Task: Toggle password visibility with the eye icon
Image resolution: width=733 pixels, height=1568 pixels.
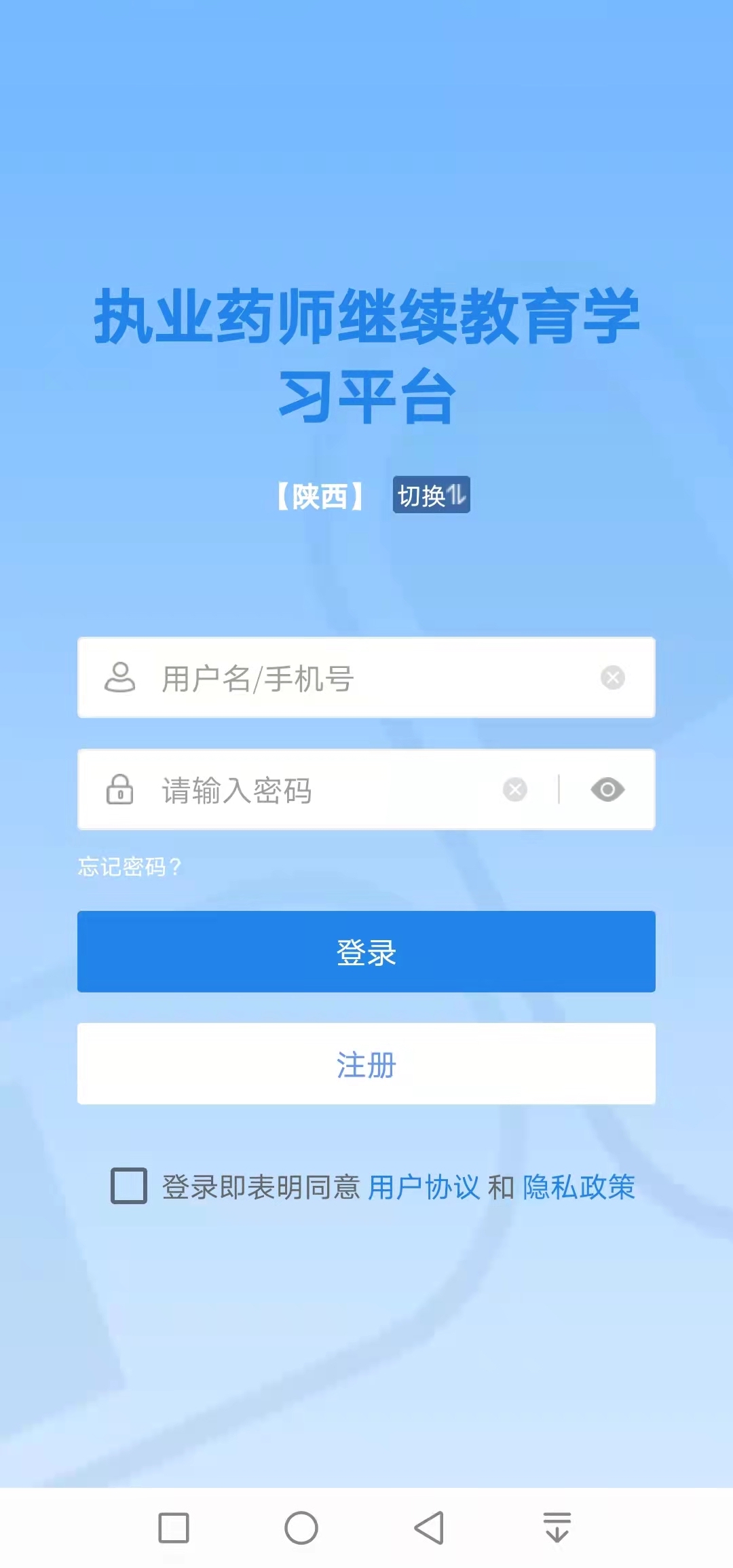Action: coord(606,789)
